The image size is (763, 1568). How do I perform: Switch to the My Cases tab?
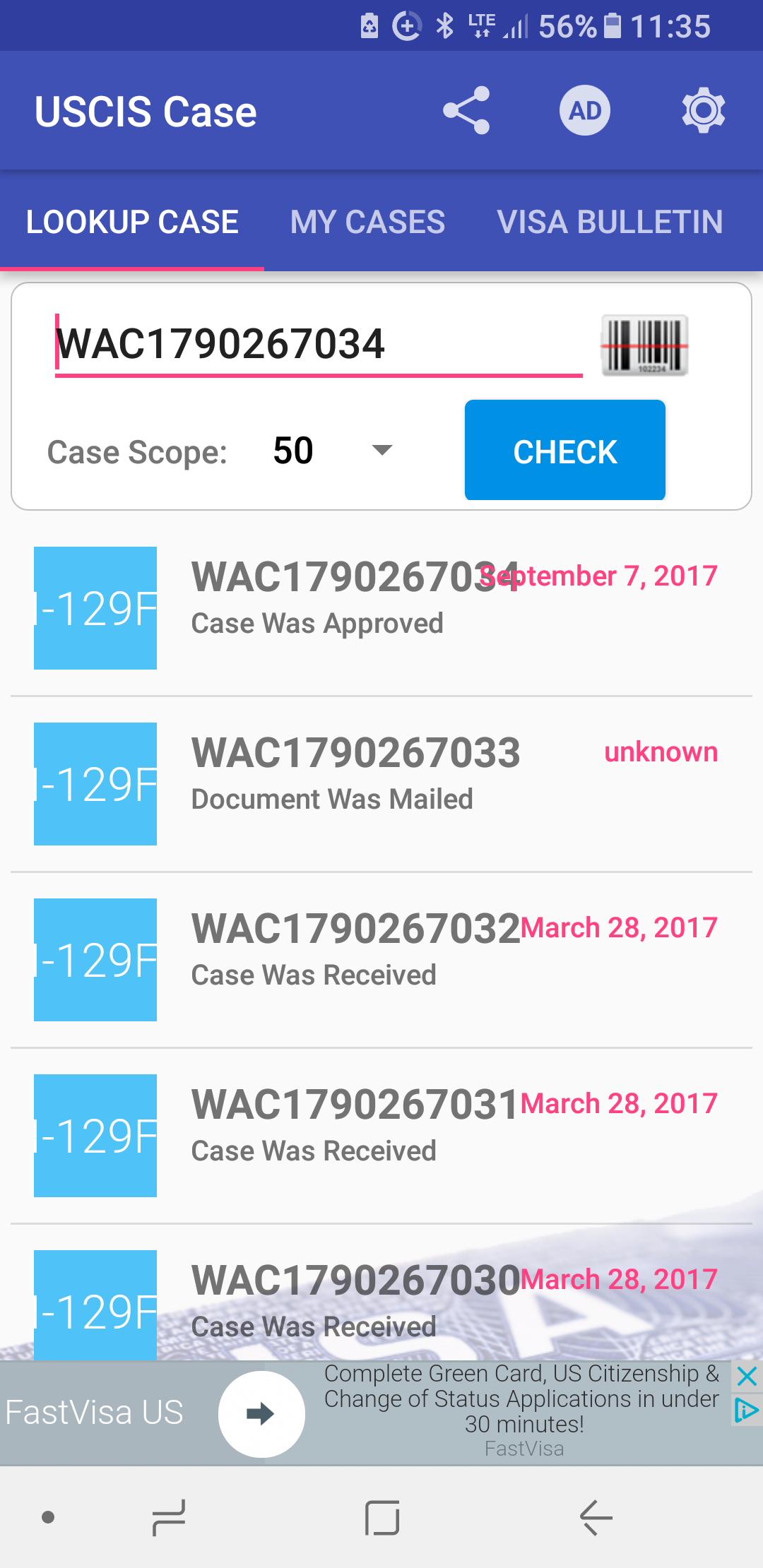(367, 222)
